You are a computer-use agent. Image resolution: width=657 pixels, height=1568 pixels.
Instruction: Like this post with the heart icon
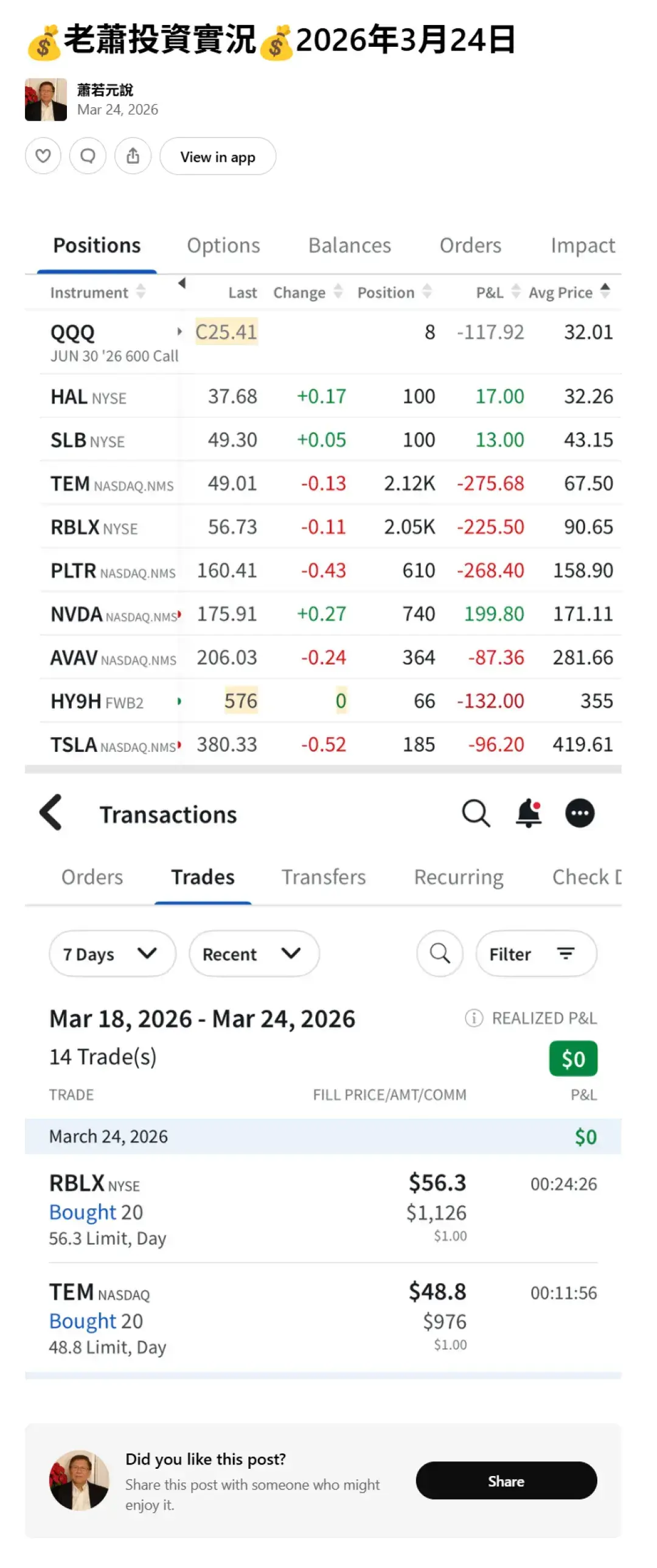pos(43,156)
